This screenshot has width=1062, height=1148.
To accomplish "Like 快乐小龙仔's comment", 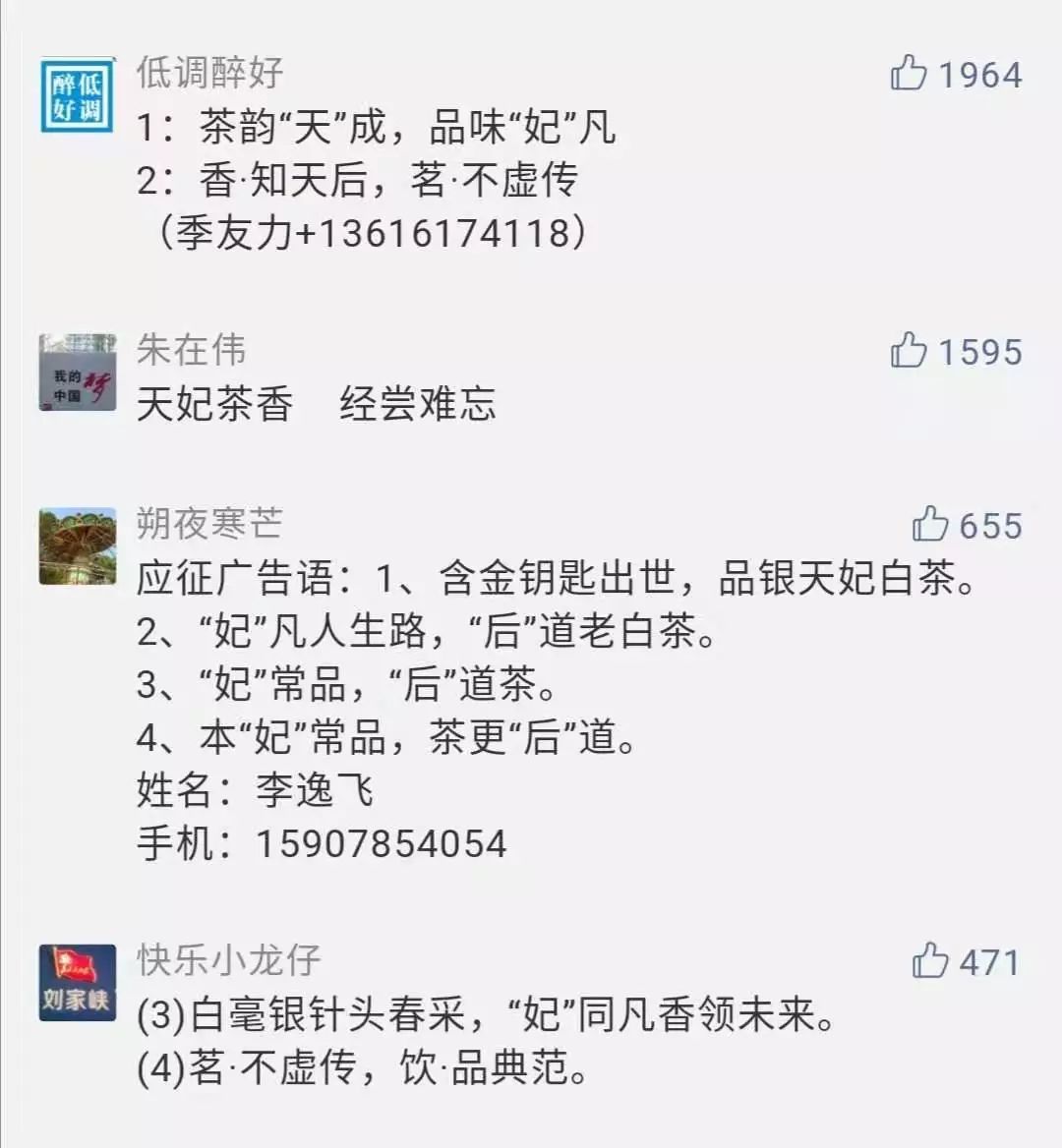I will 929,961.
